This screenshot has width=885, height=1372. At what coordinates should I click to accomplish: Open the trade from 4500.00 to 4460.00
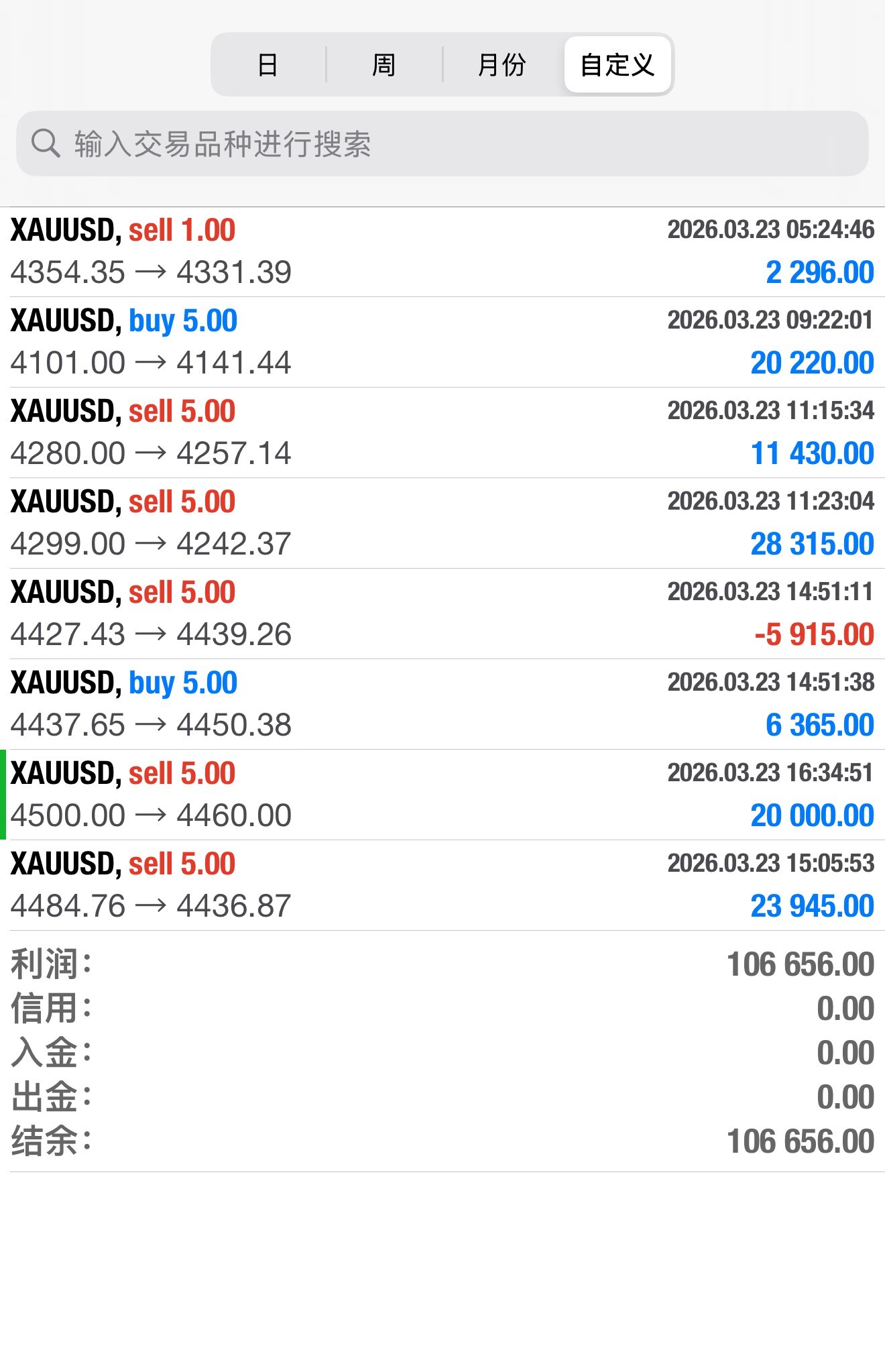pyautogui.click(x=442, y=795)
